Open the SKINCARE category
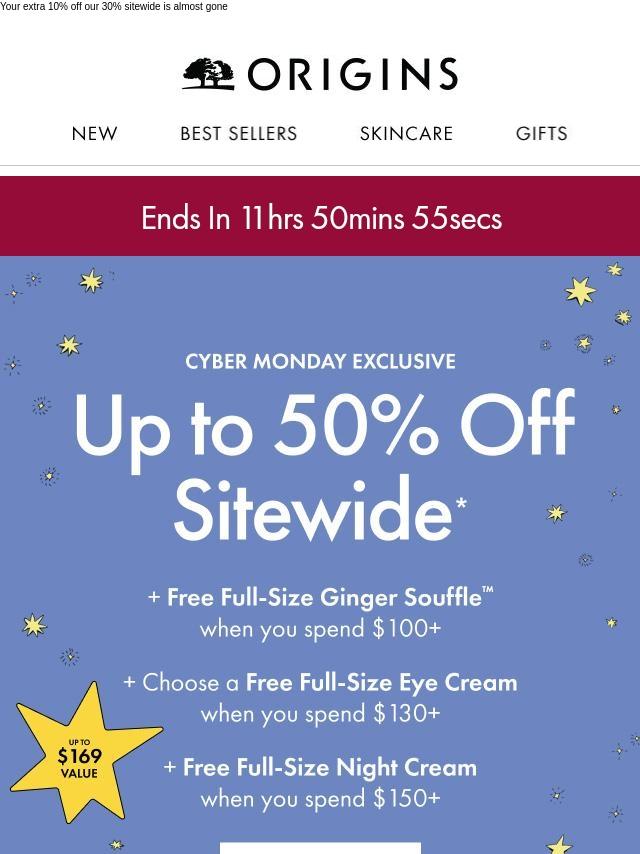Viewport: 640px width, 854px height. (406, 133)
